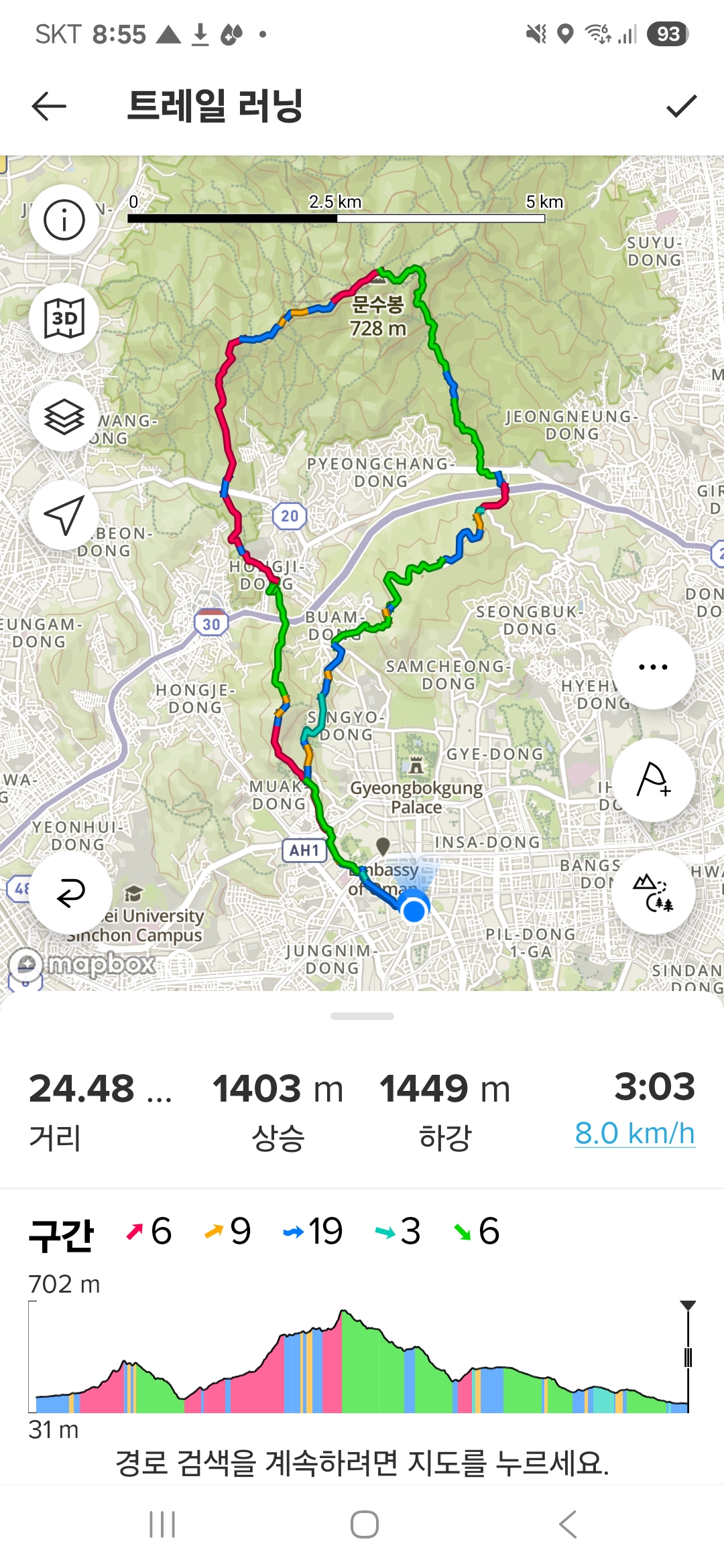The height and width of the screenshot is (1568, 724).
Task: Add a waypoint with the flag-plus button
Action: click(653, 780)
